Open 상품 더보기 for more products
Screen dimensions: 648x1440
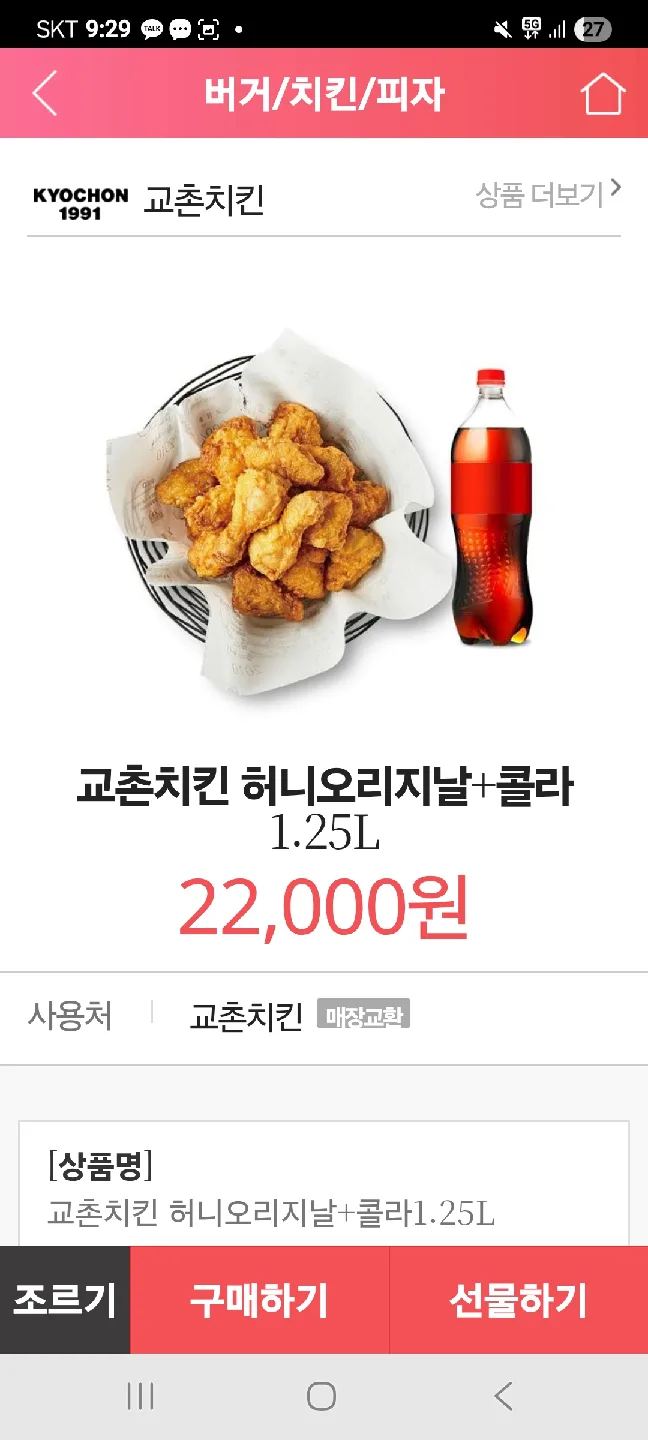(x=548, y=194)
